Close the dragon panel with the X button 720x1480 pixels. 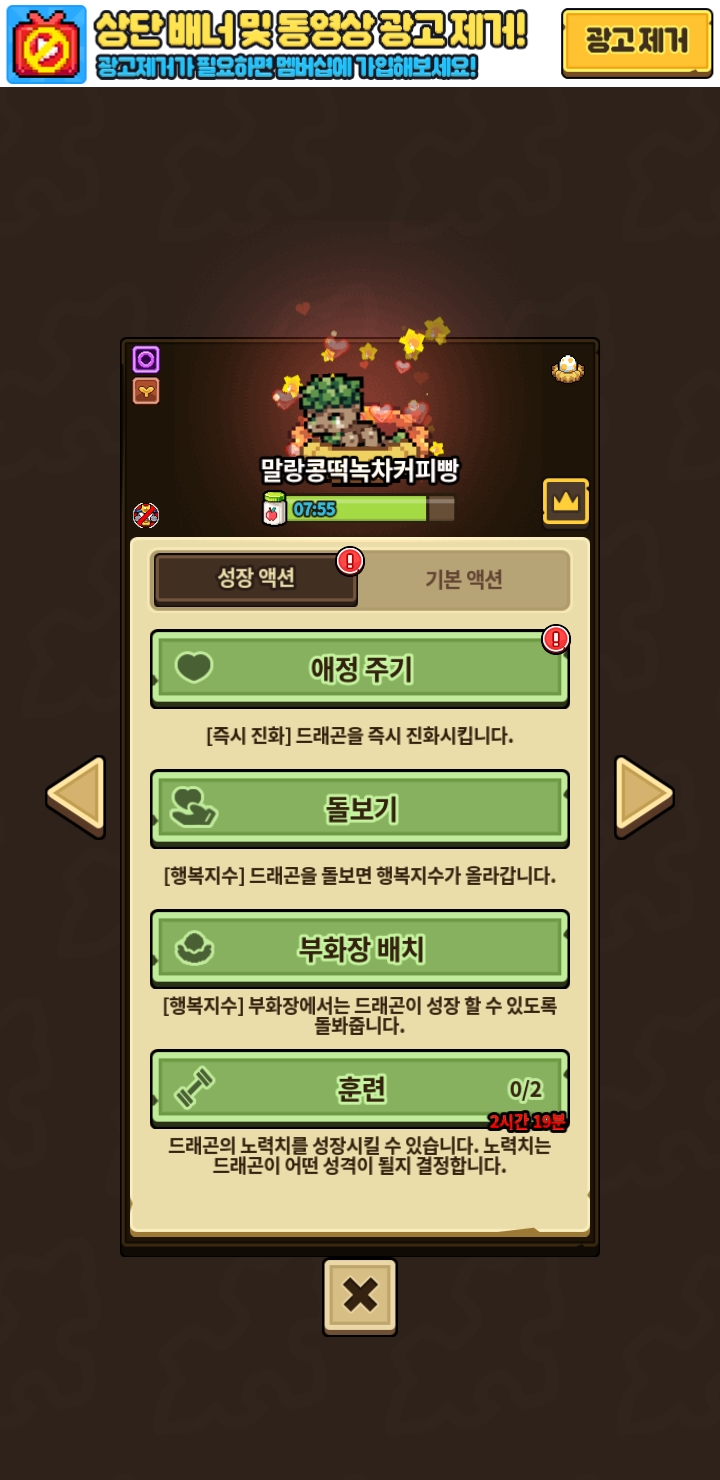tap(360, 1296)
